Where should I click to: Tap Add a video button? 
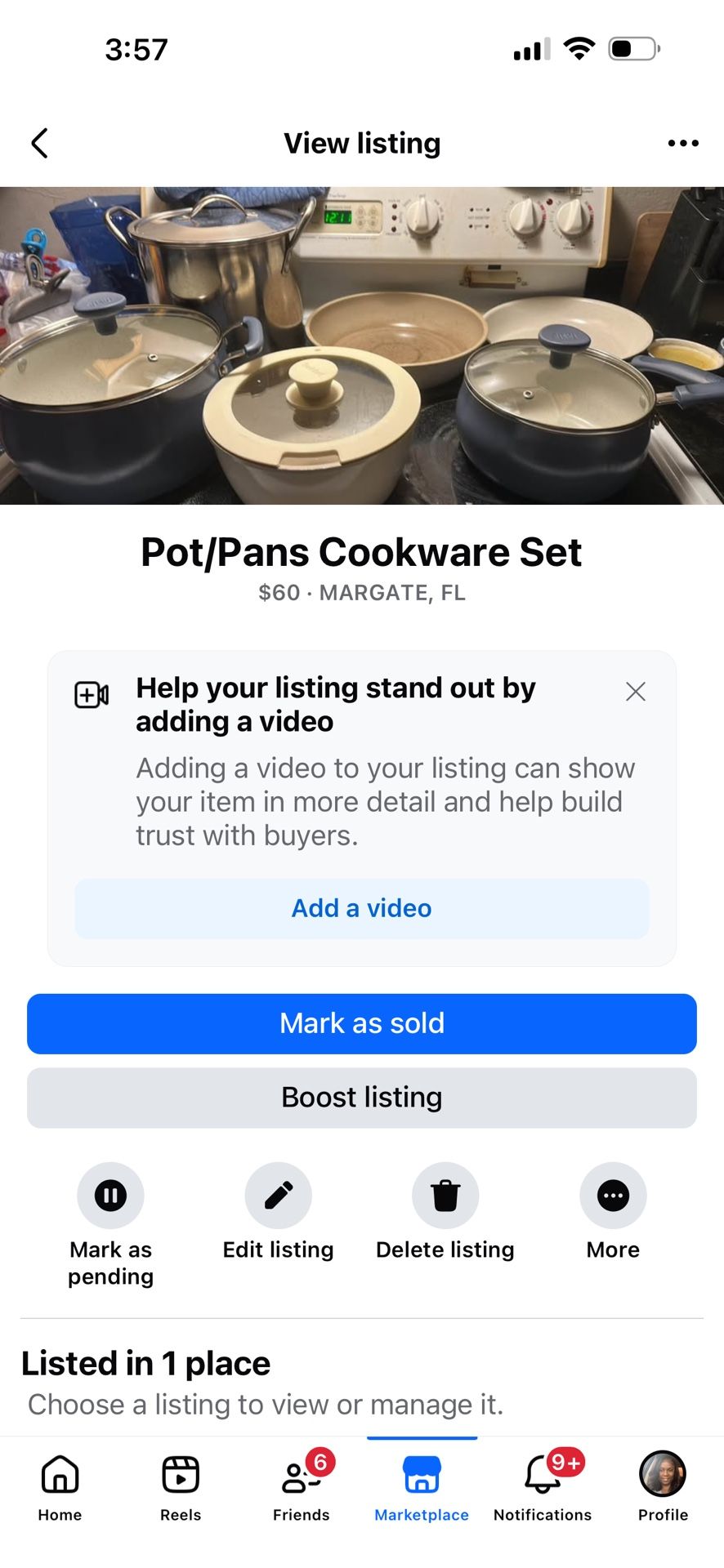(362, 908)
